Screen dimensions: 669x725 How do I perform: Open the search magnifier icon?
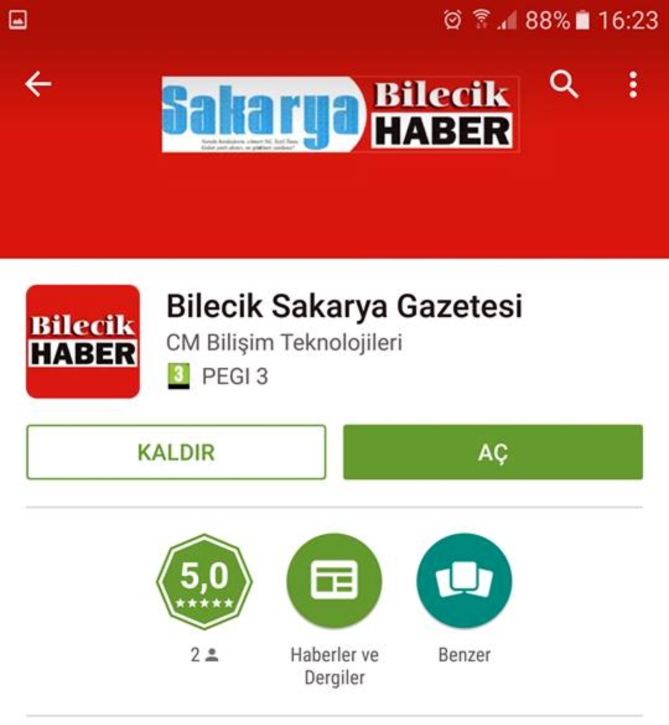564,85
